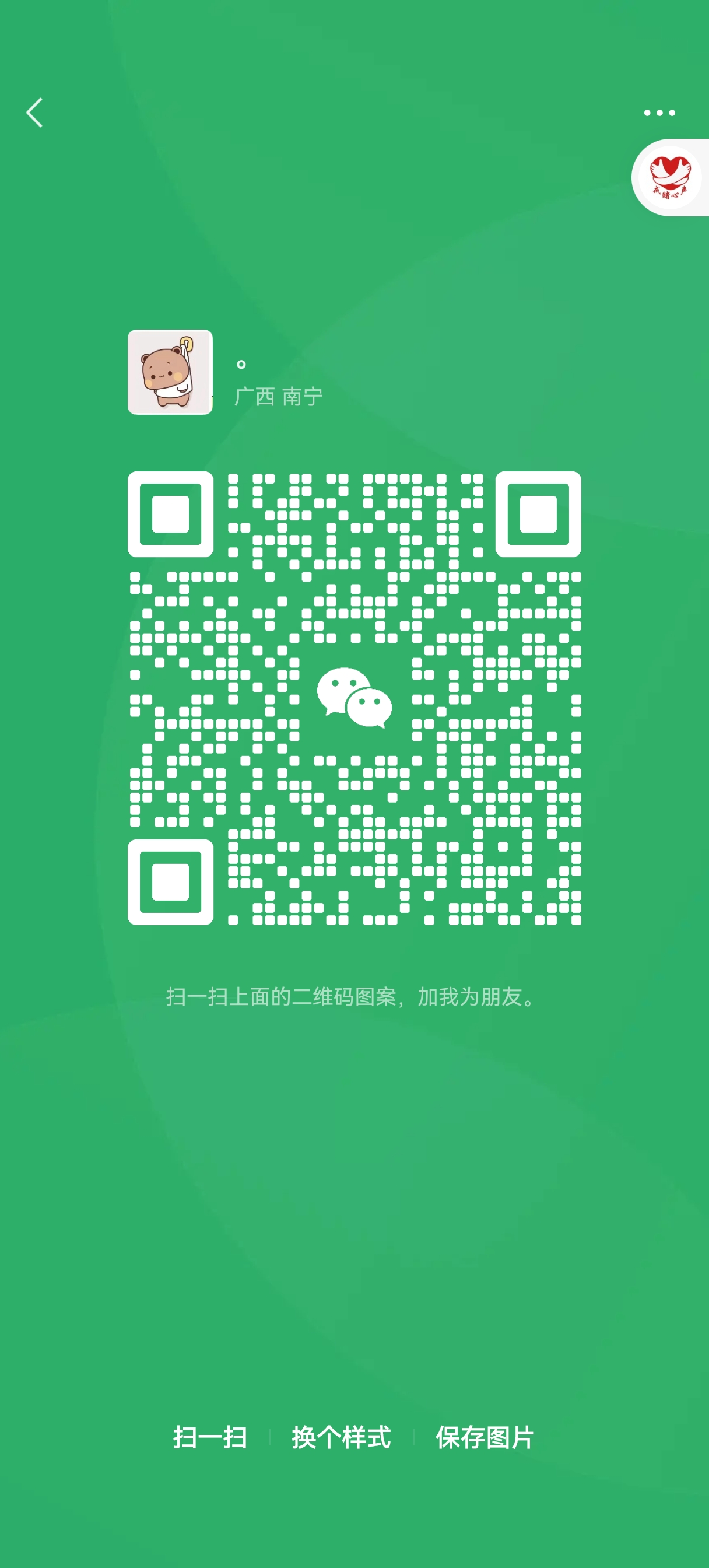The image size is (709, 1568).
Task: Open the three-dot overflow menu
Action: (x=659, y=113)
